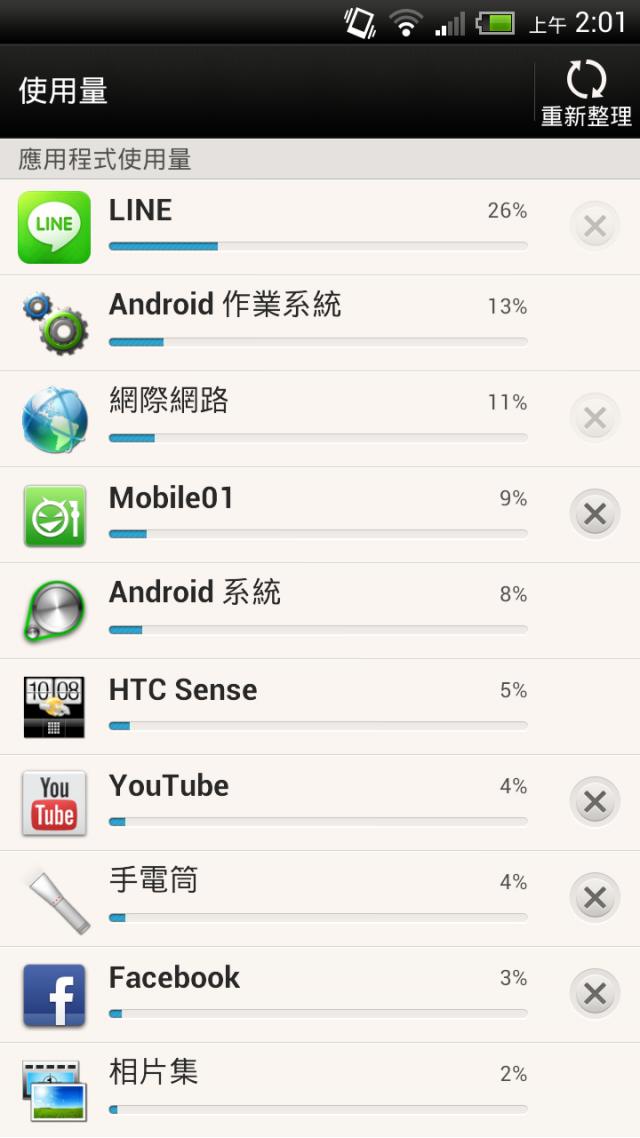Close the 網際網路 browser app
The width and height of the screenshot is (640, 1138).
point(594,418)
